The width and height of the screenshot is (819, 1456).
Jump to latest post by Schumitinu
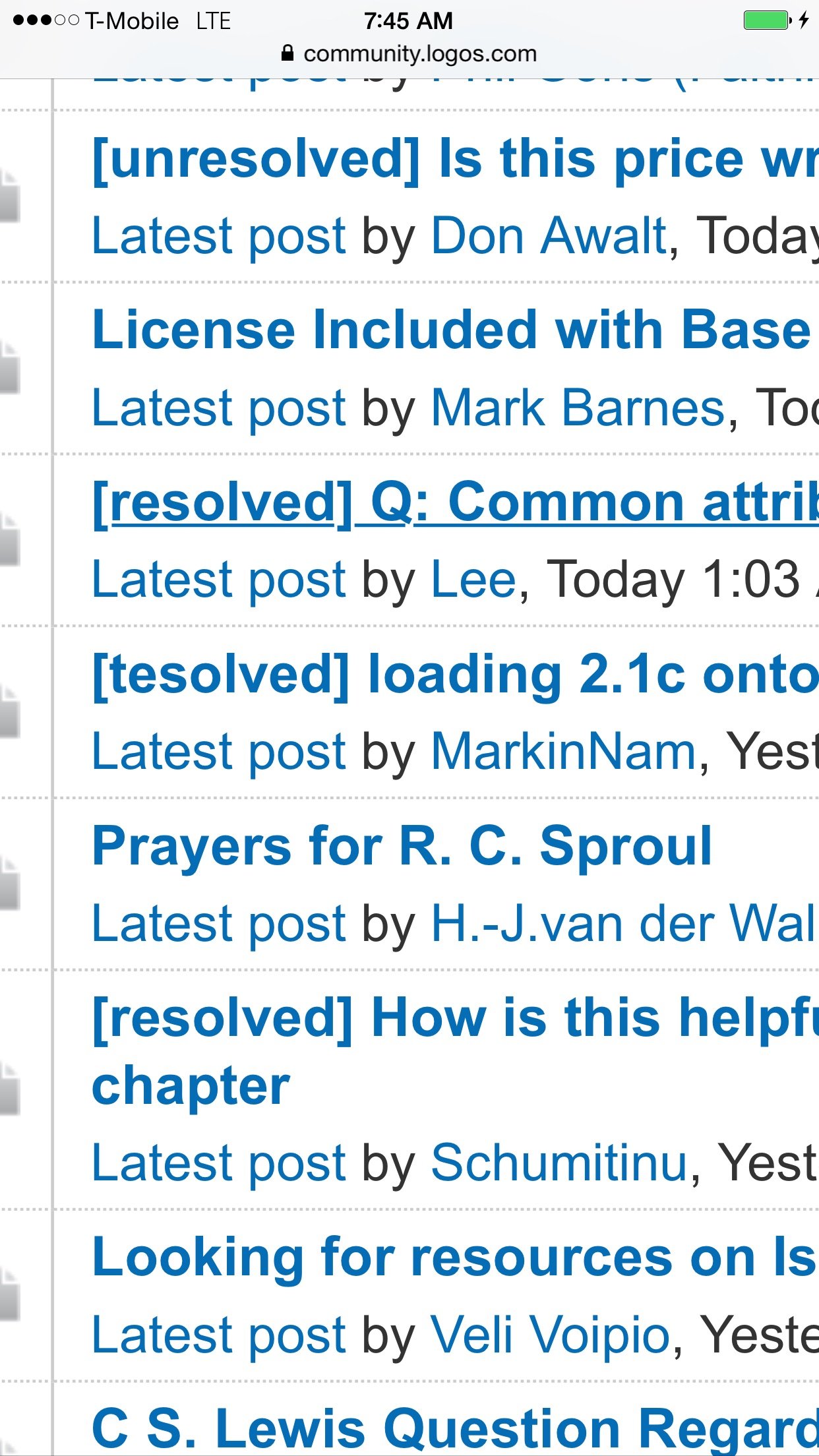[x=218, y=1162]
